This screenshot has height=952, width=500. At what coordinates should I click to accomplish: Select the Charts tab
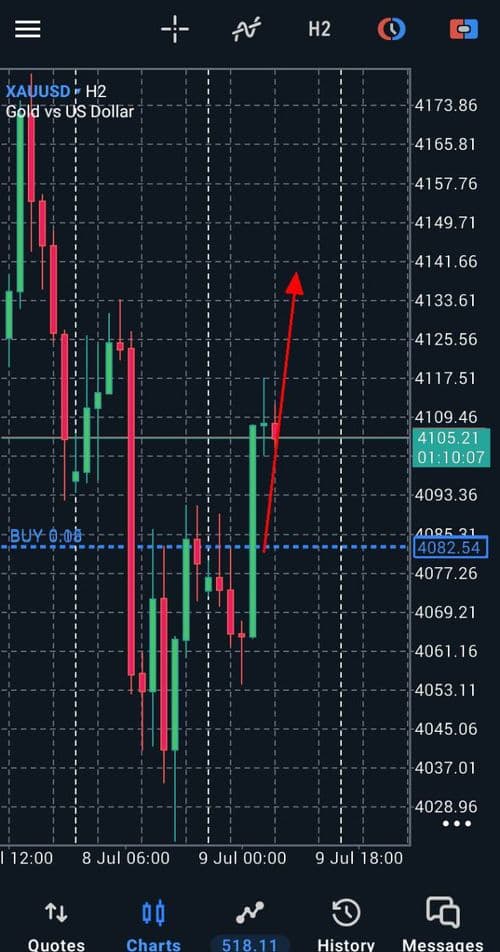pyautogui.click(x=154, y=925)
